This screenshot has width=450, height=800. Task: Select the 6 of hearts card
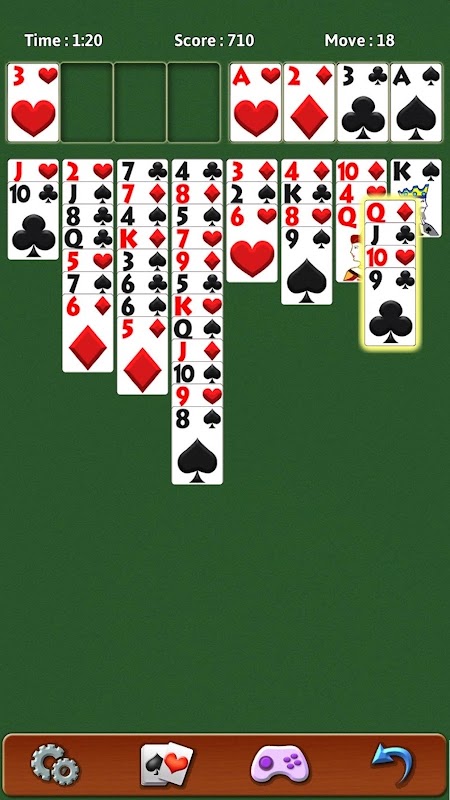point(252,243)
